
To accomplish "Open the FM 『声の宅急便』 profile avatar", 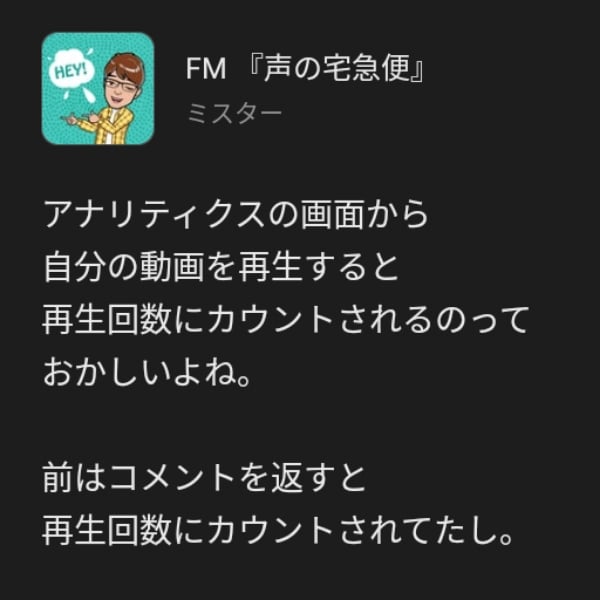I will 98,88.
